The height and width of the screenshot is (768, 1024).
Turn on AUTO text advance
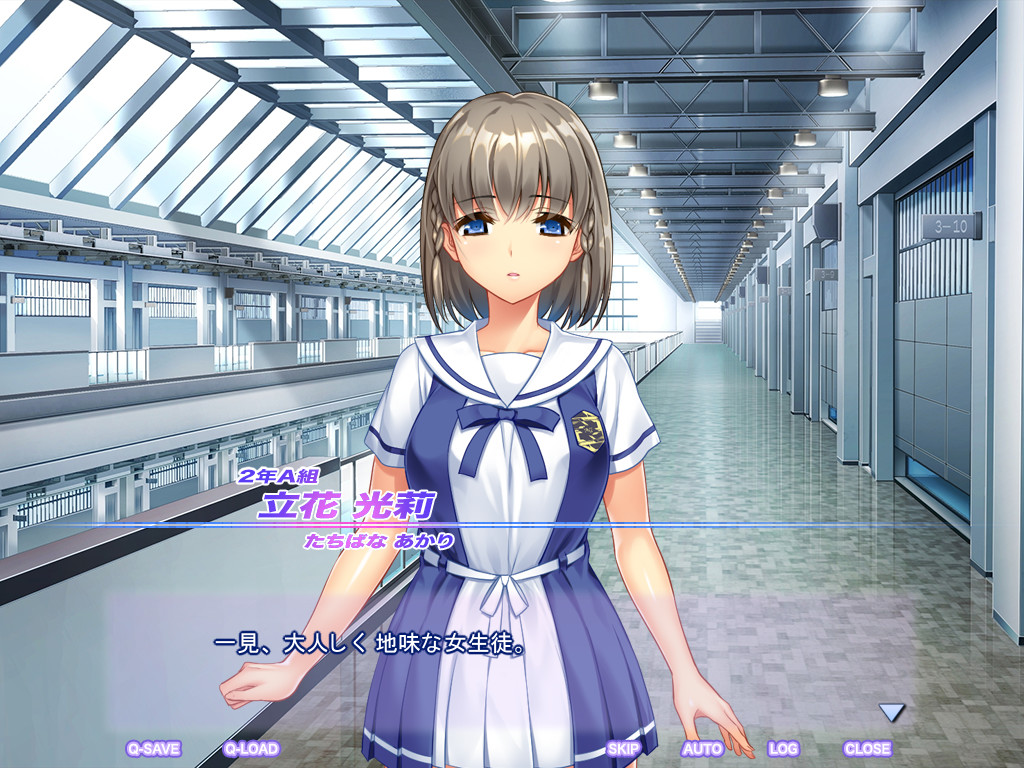[x=702, y=748]
